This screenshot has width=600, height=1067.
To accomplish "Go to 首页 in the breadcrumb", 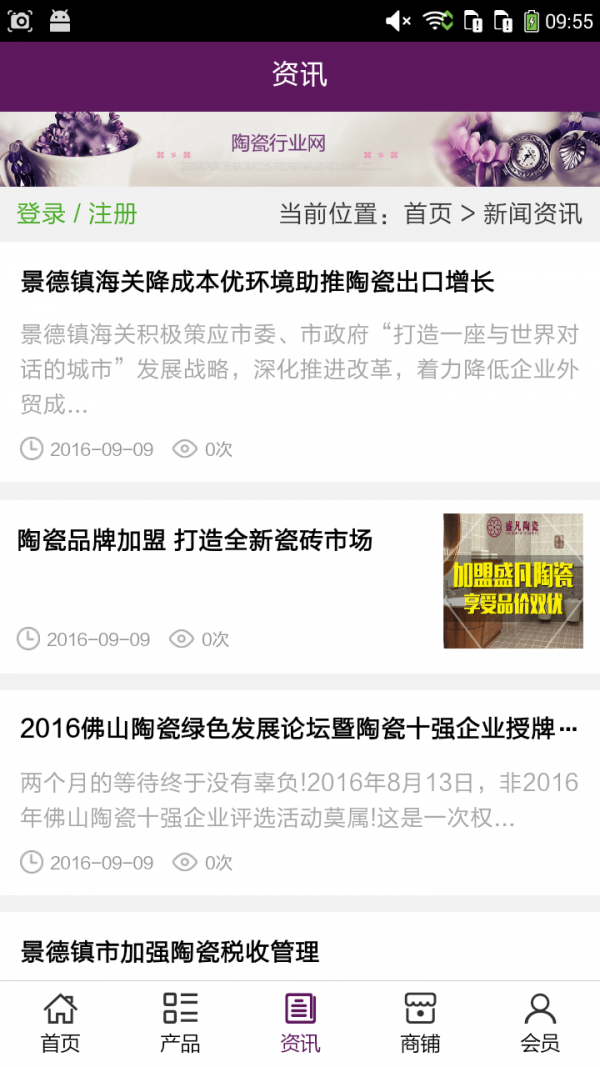I will pos(428,214).
